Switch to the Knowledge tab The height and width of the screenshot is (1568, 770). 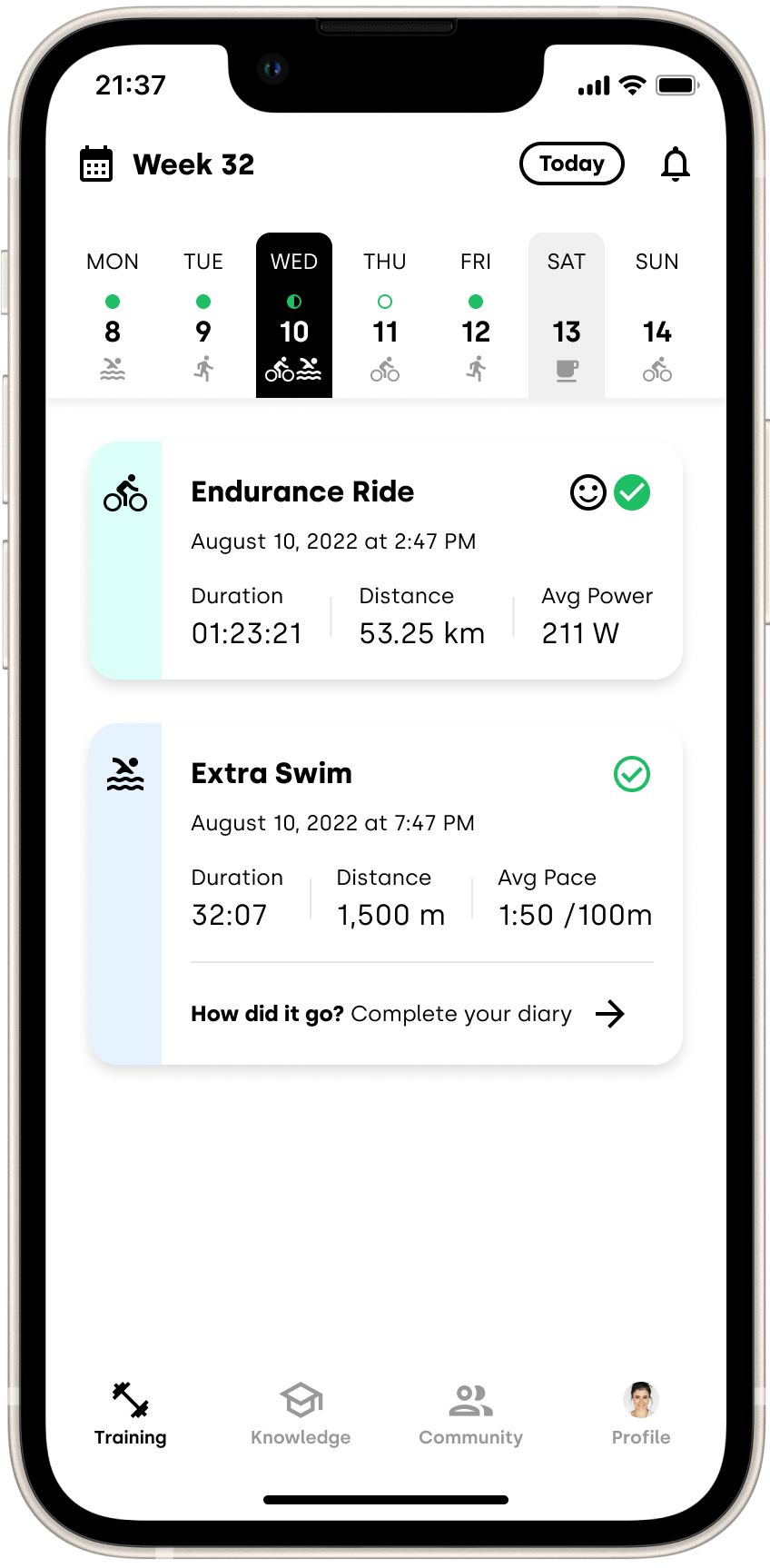(x=301, y=1414)
